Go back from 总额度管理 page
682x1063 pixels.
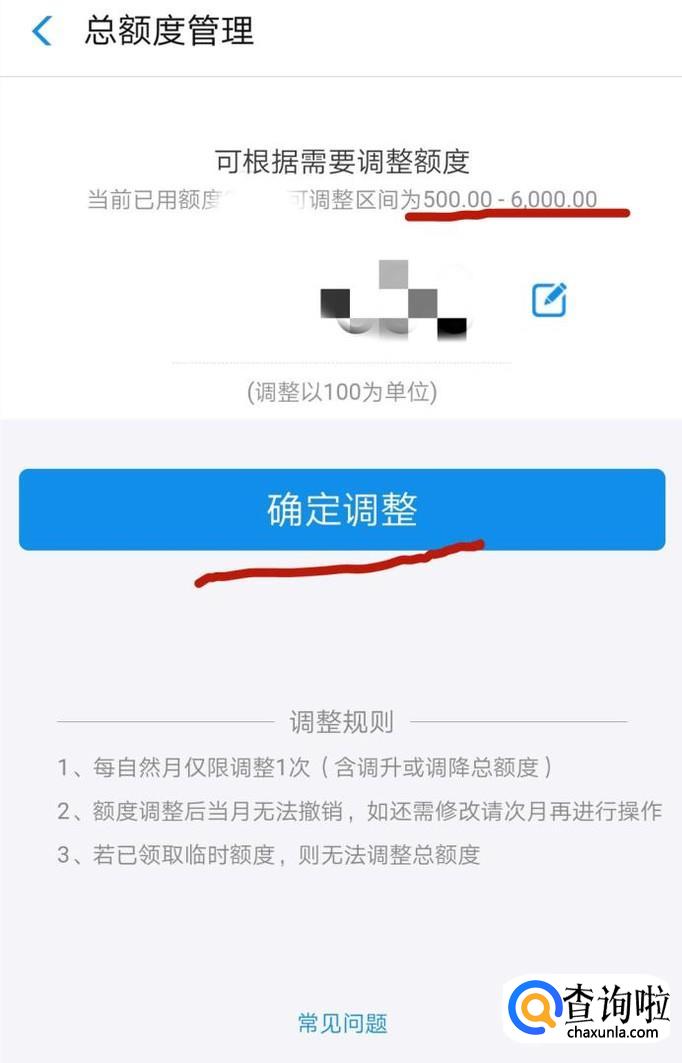pyautogui.click(x=42, y=31)
